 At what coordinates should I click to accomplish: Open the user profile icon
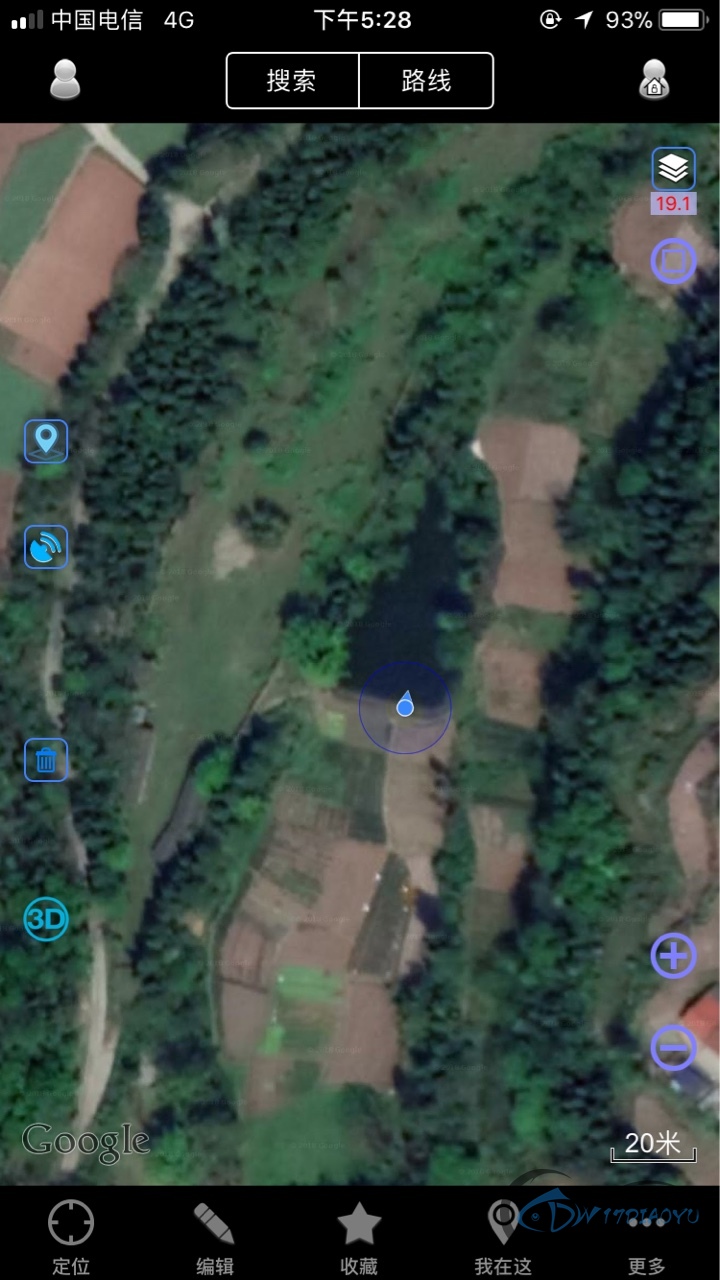coord(65,80)
